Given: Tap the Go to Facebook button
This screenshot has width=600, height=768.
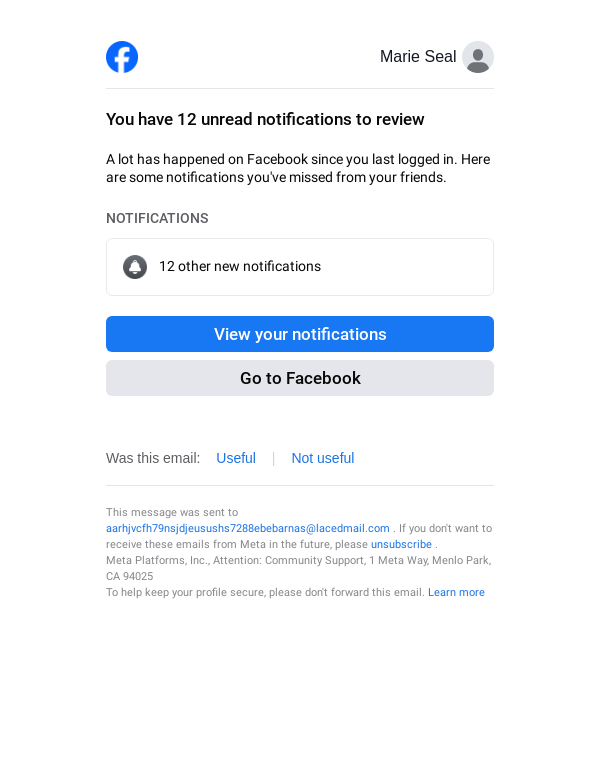Looking at the screenshot, I should (300, 378).
